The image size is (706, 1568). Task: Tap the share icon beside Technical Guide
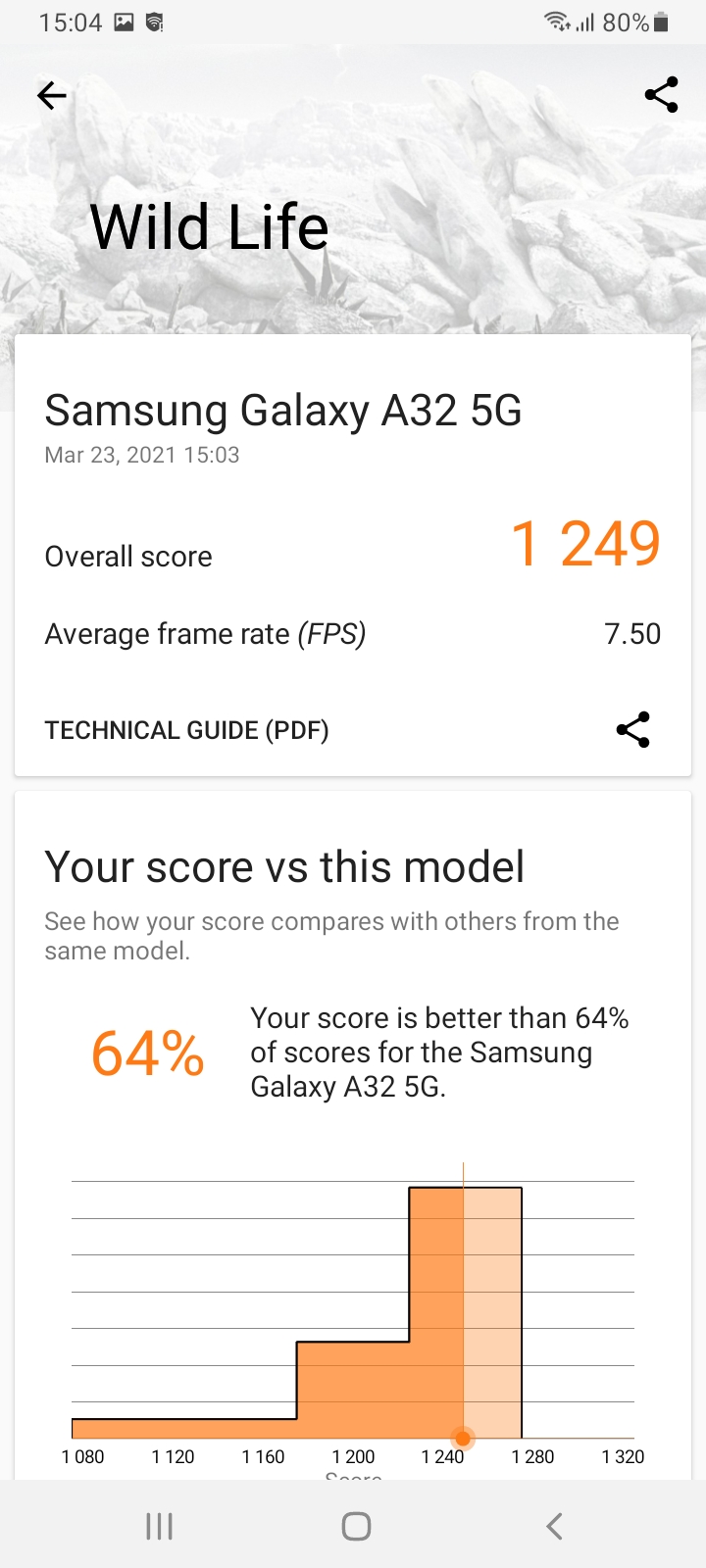click(x=632, y=730)
